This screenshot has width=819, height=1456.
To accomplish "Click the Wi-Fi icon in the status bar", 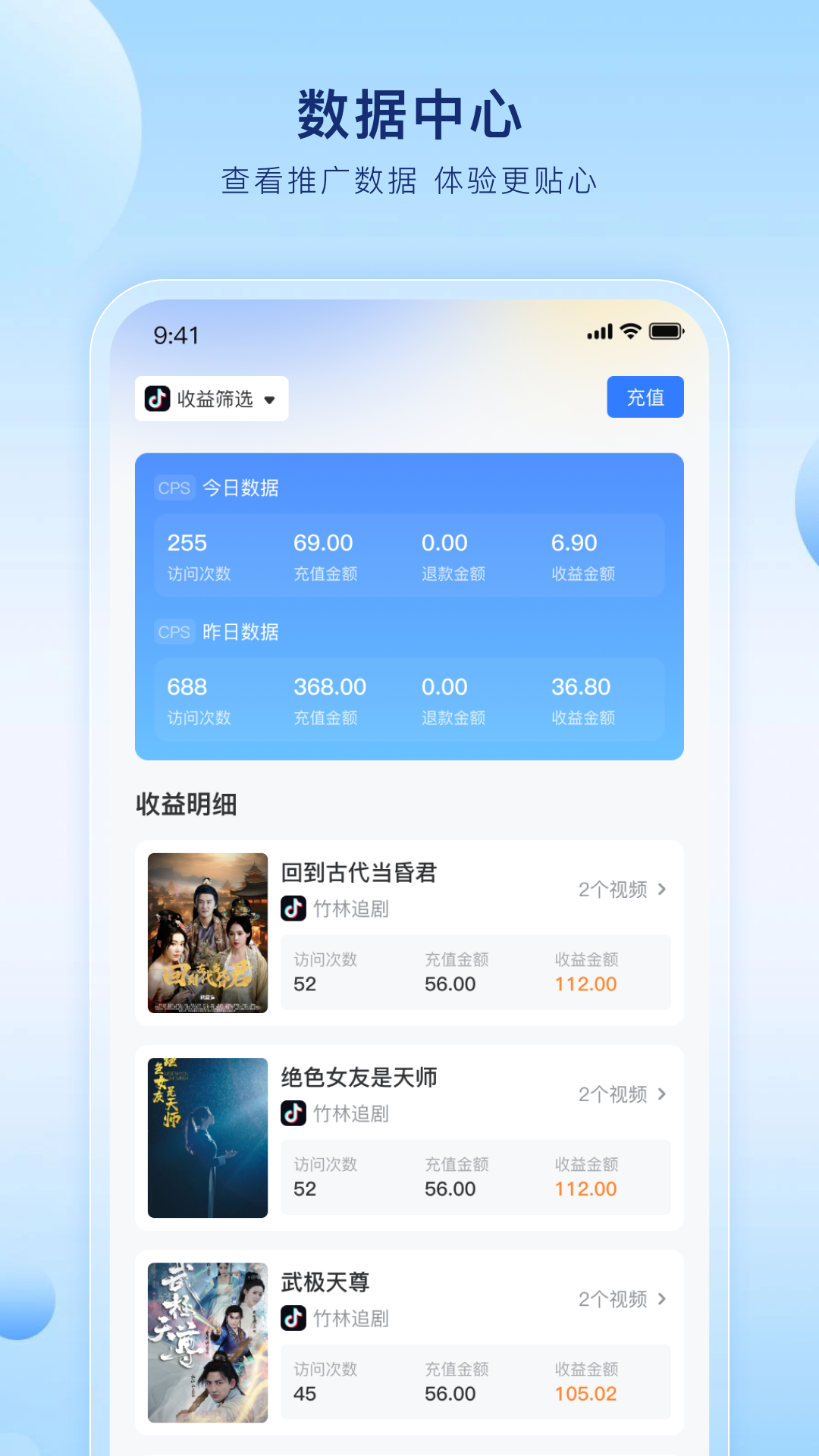I will point(629,331).
